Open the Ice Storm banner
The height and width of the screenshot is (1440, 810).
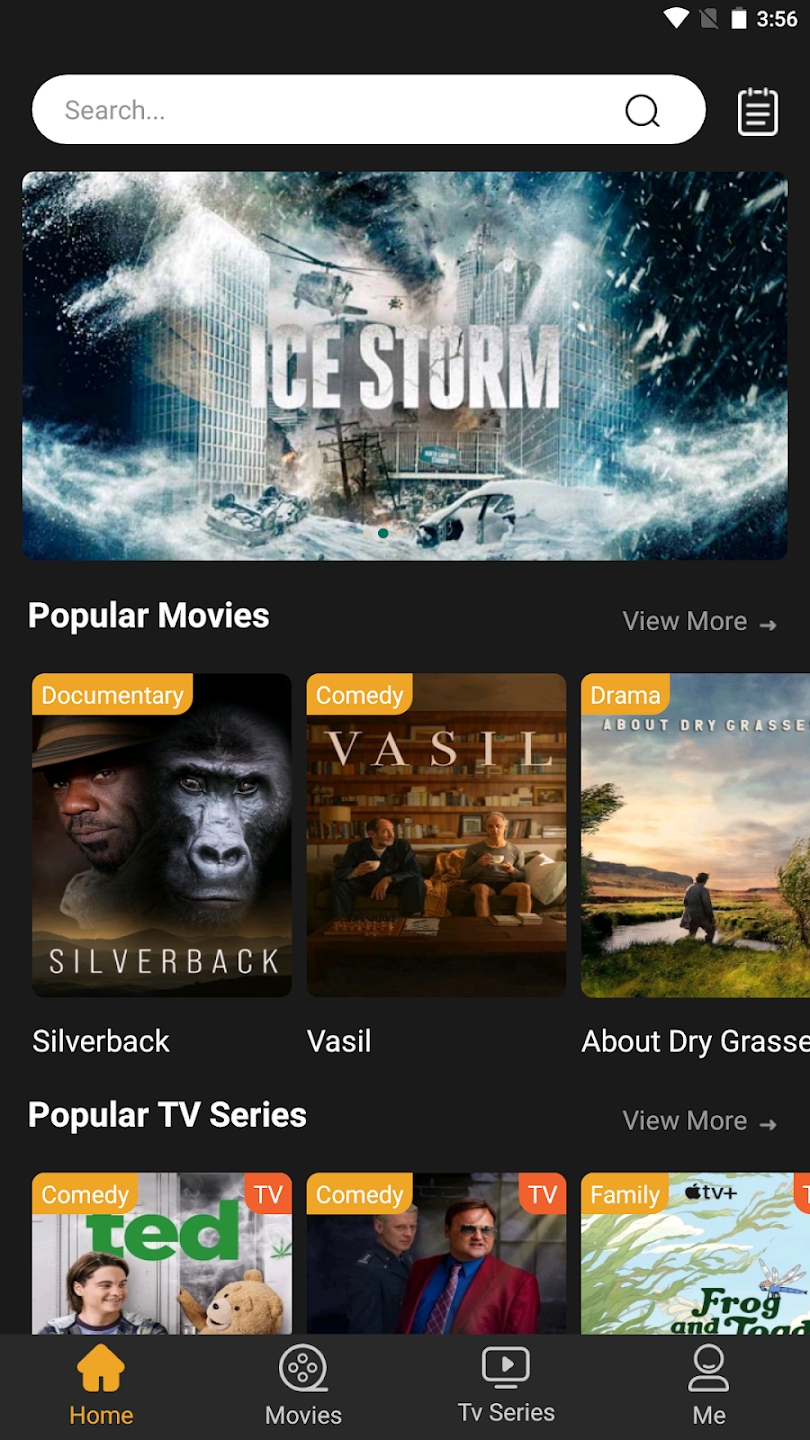tap(405, 366)
